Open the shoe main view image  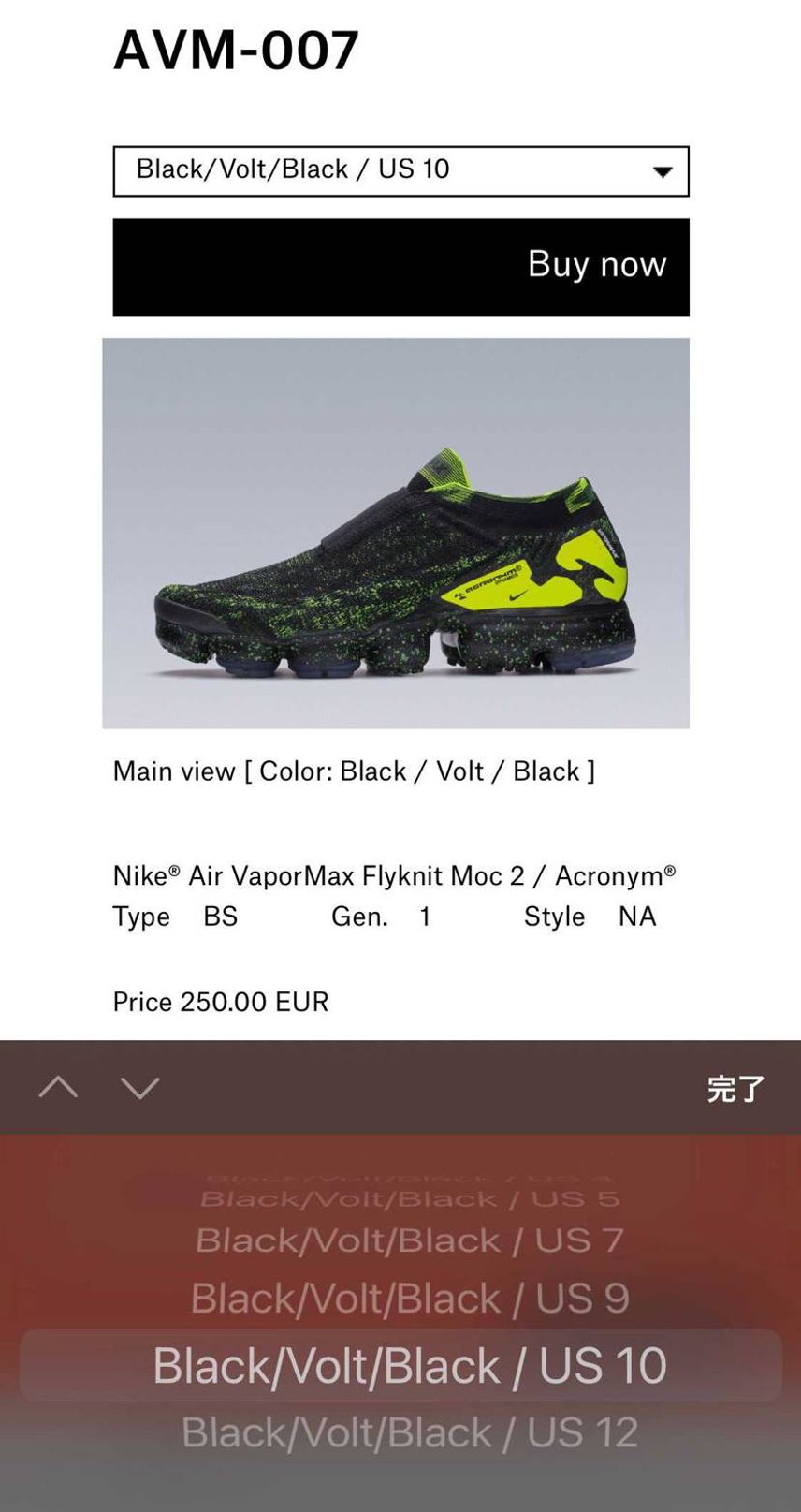396,533
